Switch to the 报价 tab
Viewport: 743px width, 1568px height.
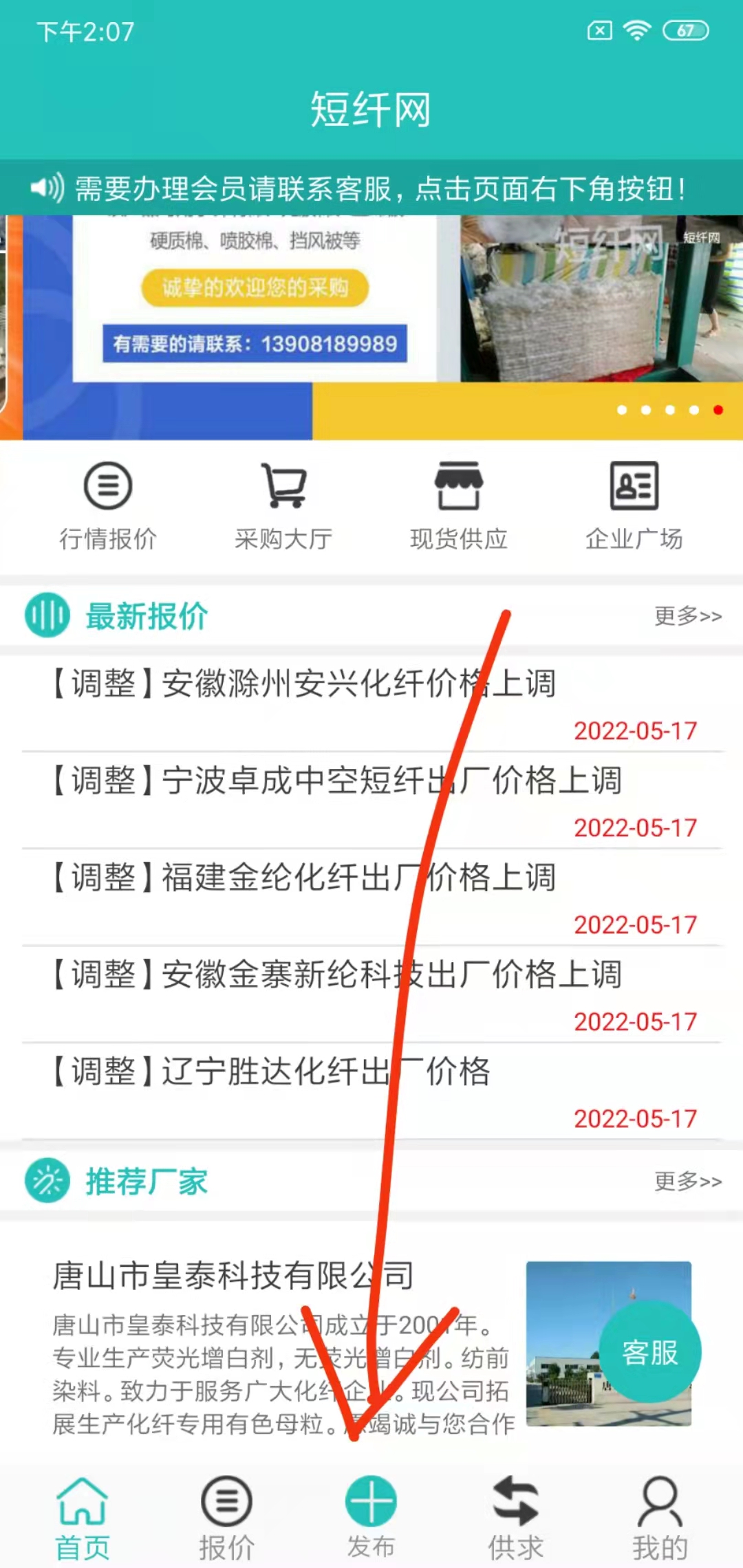(x=227, y=1518)
